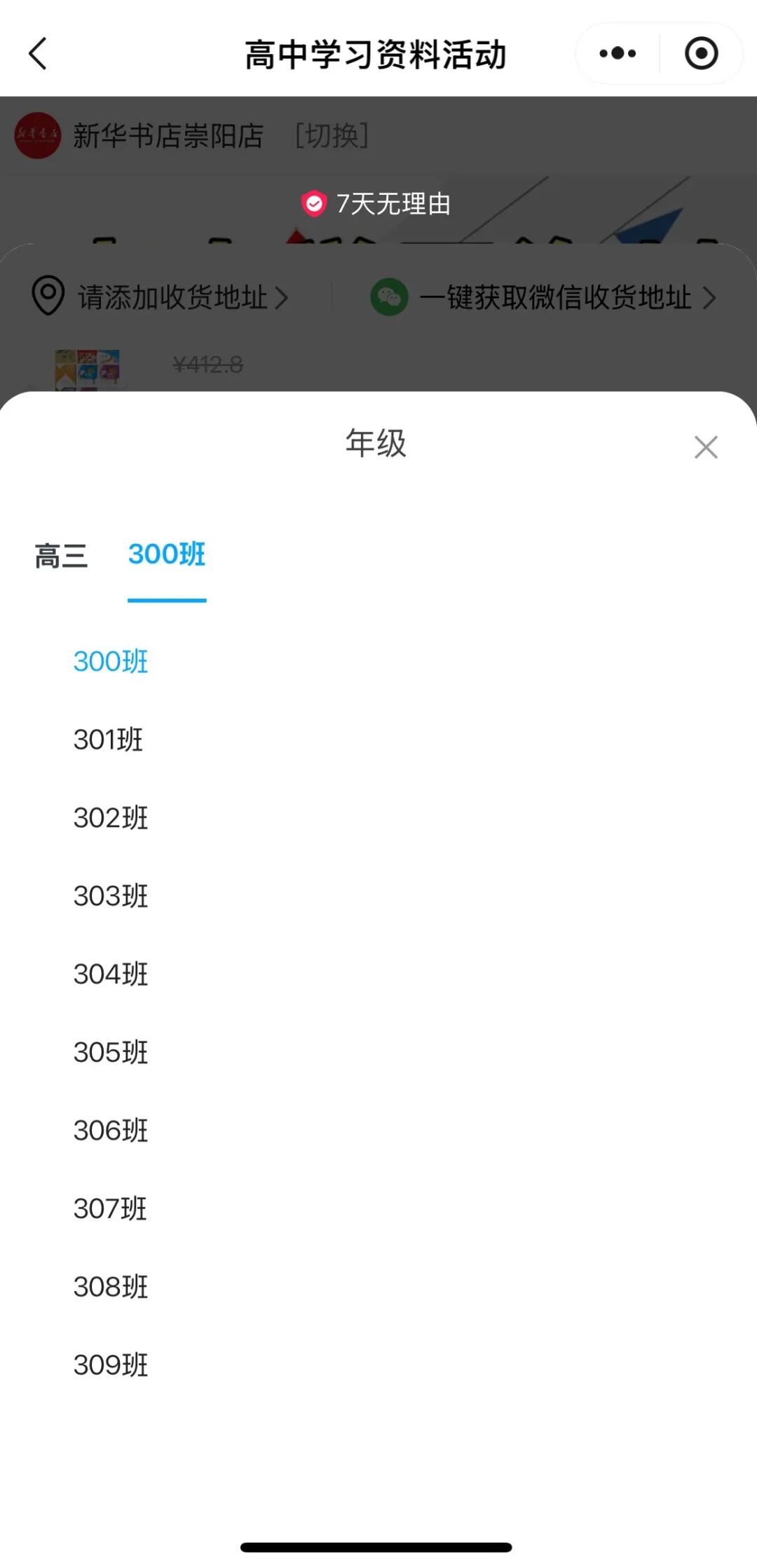Close the mini program with the circle icon
The height and width of the screenshot is (1568, 757).
point(701,54)
